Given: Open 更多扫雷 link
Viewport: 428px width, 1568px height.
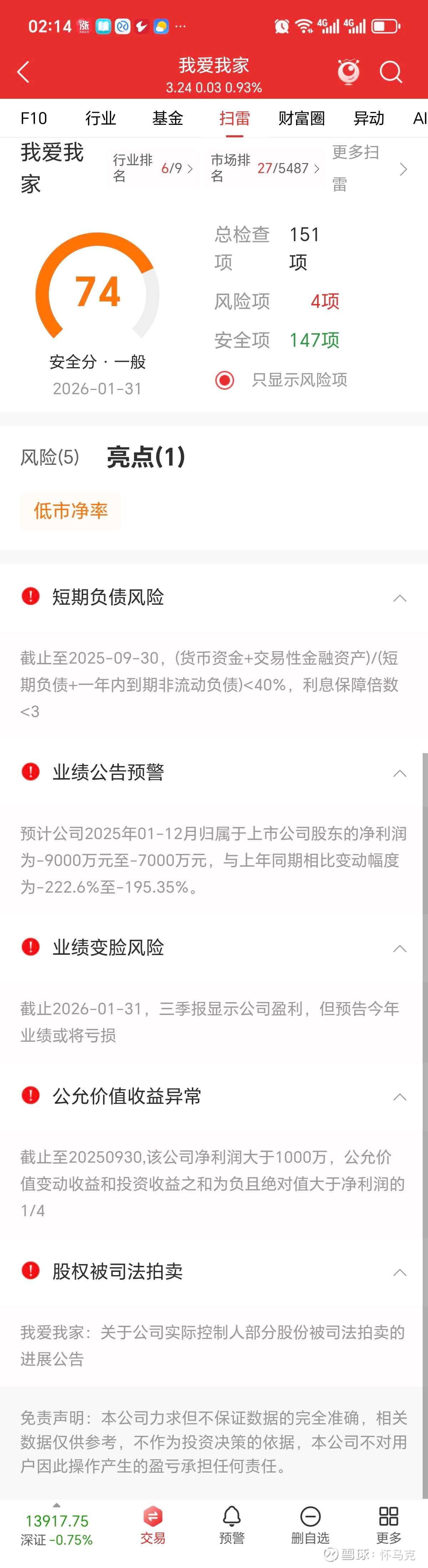Looking at the screenshot, I should pos(369,169).
